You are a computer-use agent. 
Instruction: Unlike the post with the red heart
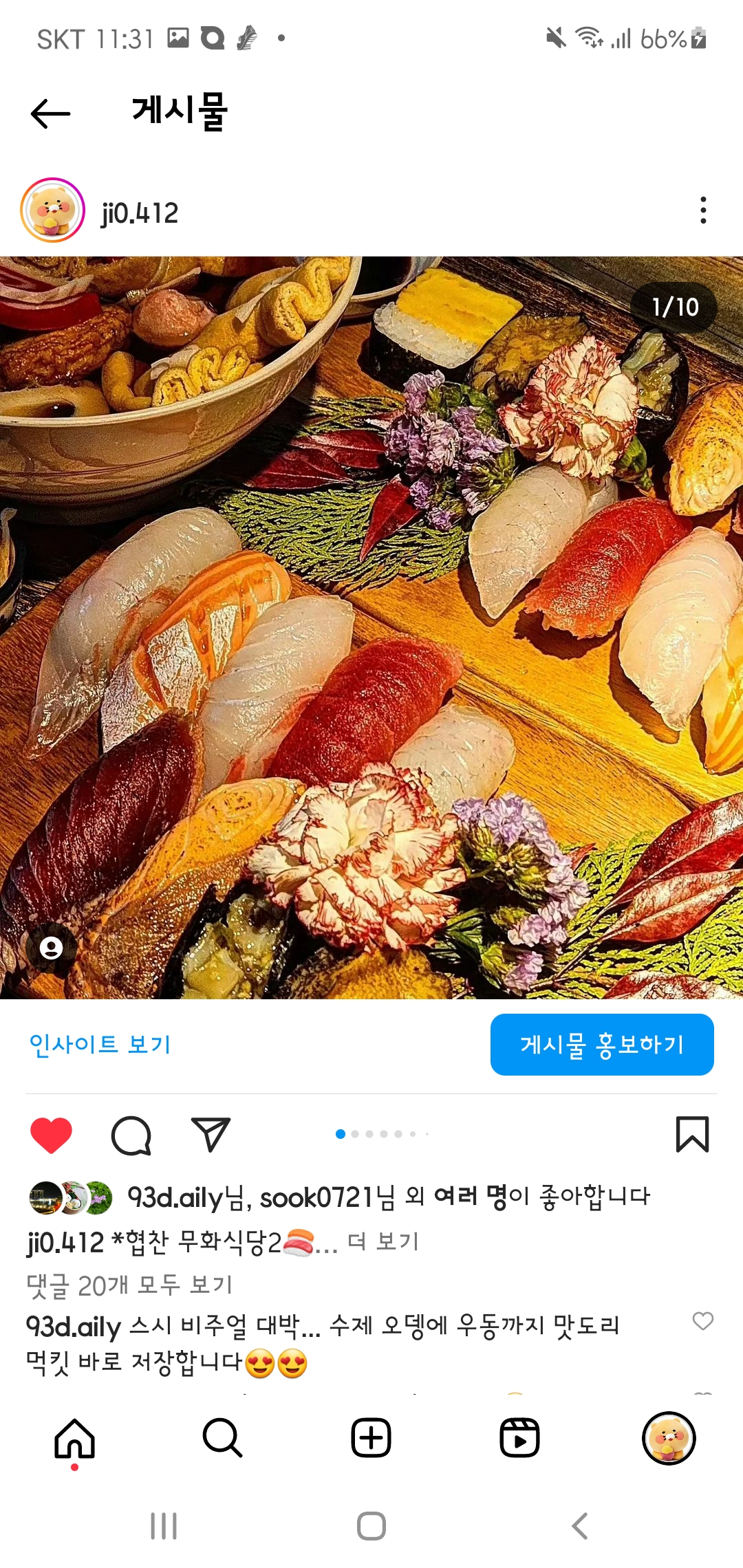[x=51, y=1135]
